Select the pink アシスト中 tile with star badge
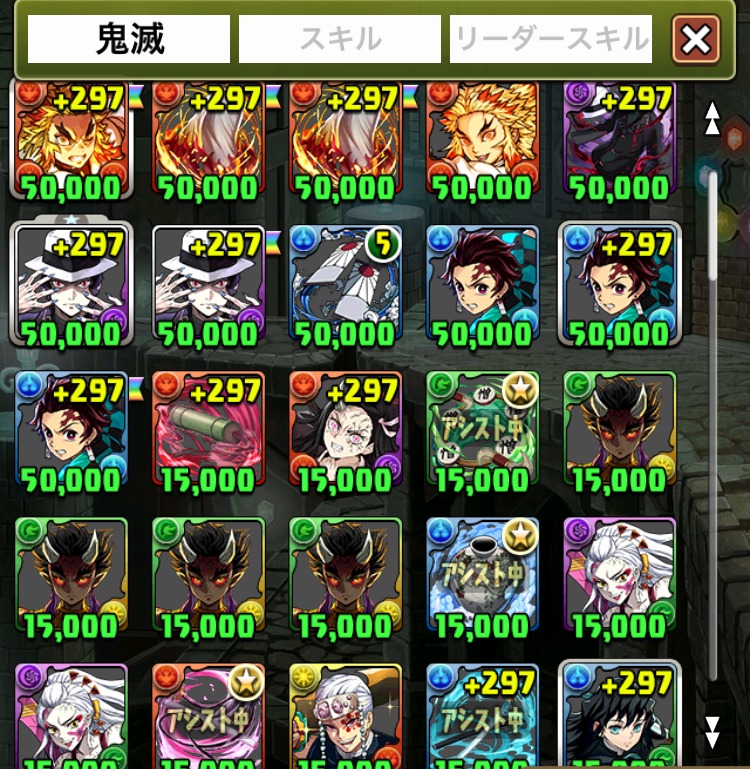The height and width of the screenshot is (769, 750). [x=208, y=715]
